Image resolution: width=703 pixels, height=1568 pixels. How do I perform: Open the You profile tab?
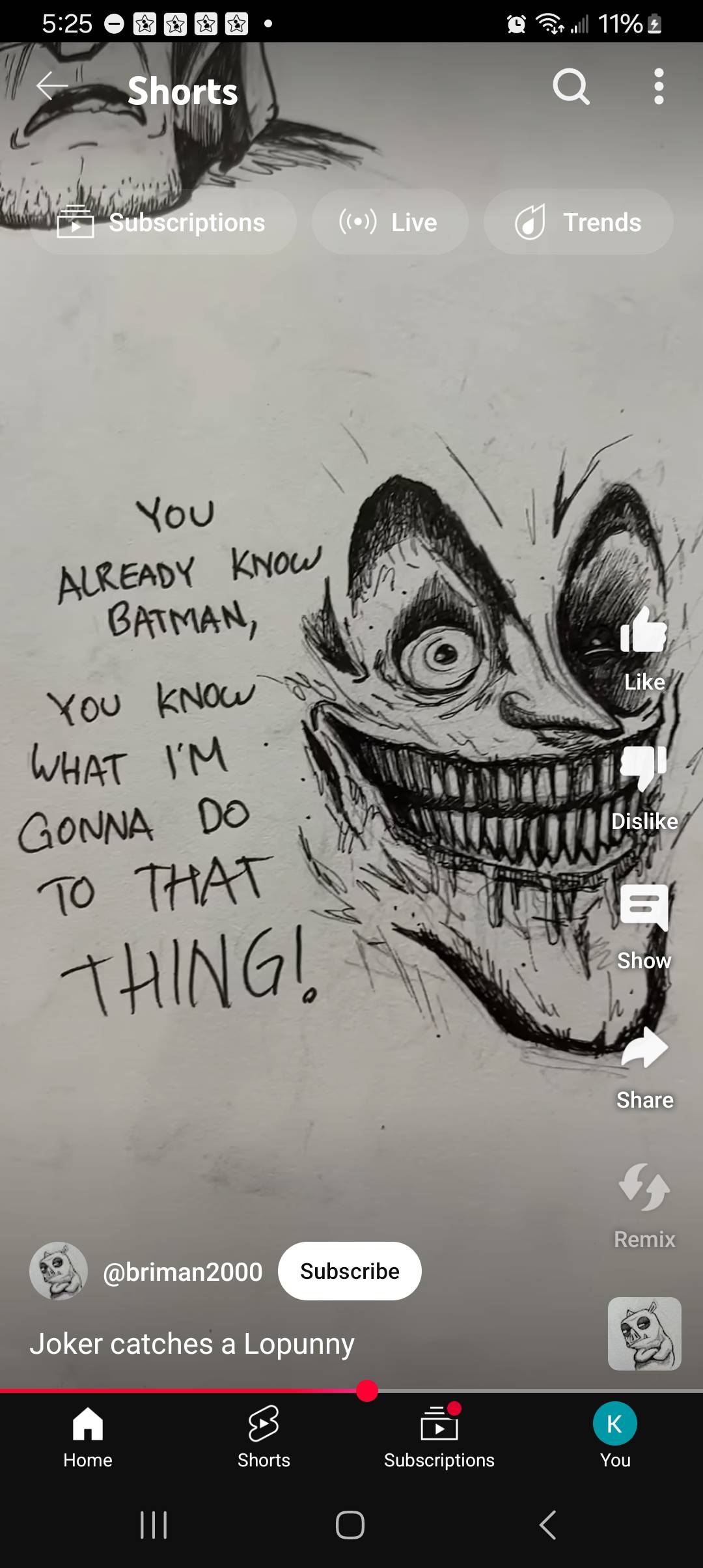pos(615,1436)
